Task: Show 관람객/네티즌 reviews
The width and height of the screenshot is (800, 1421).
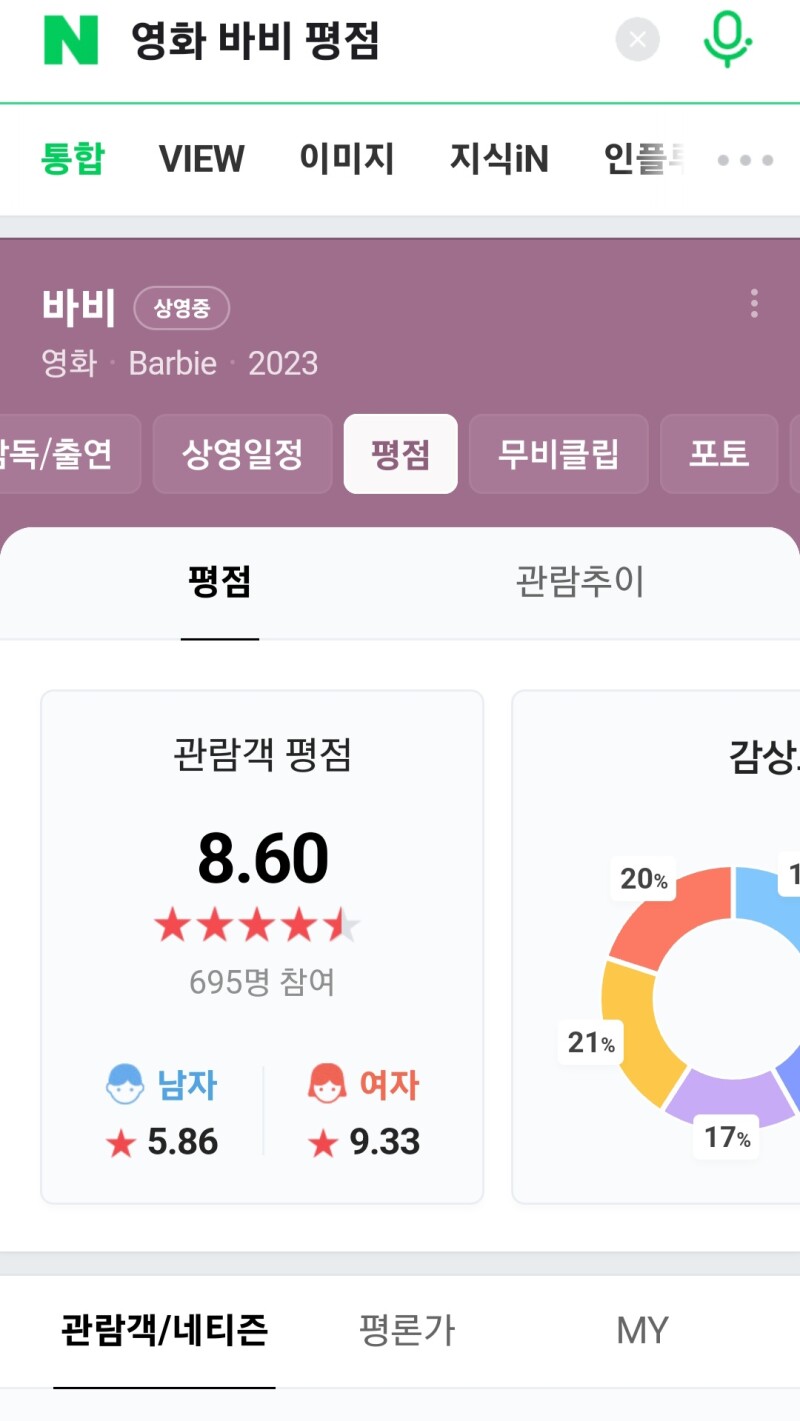Action: coord(164,1330)
